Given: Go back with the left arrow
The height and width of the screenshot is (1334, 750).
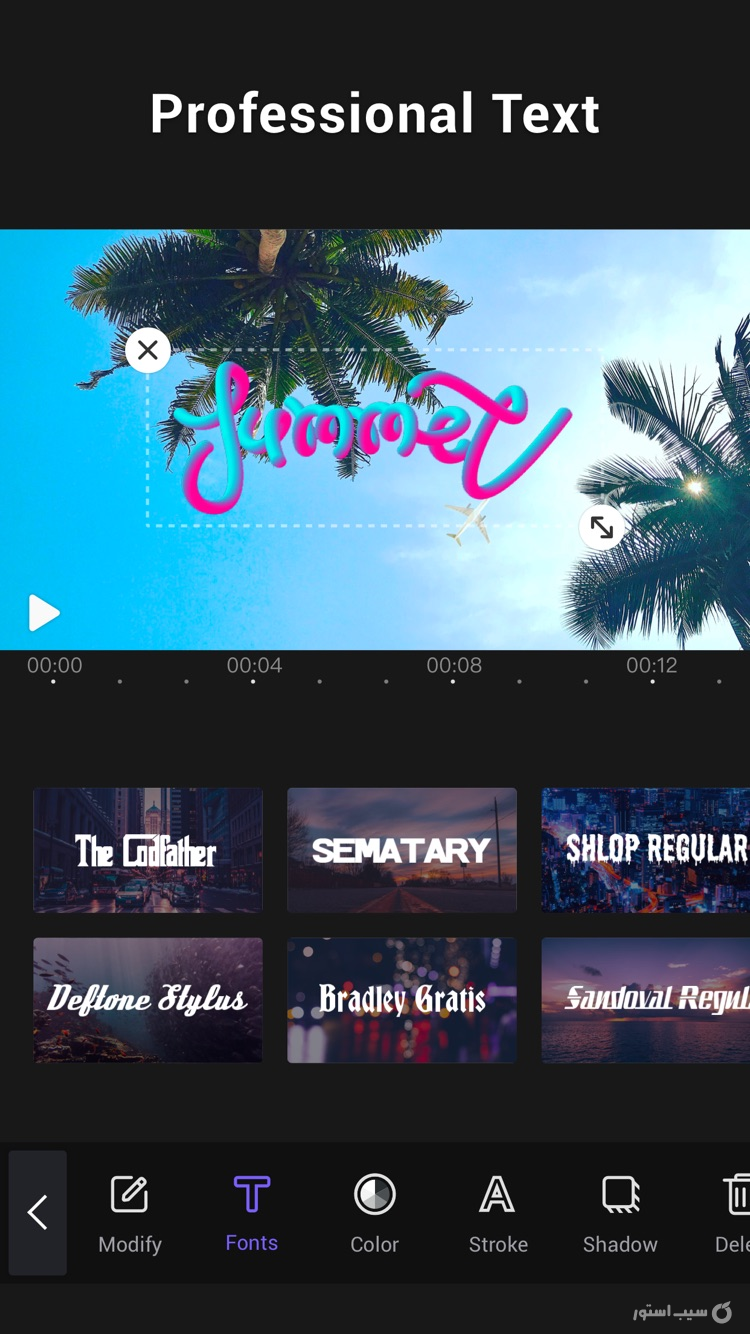Looking at the screenshot, I should point(38,1212).
